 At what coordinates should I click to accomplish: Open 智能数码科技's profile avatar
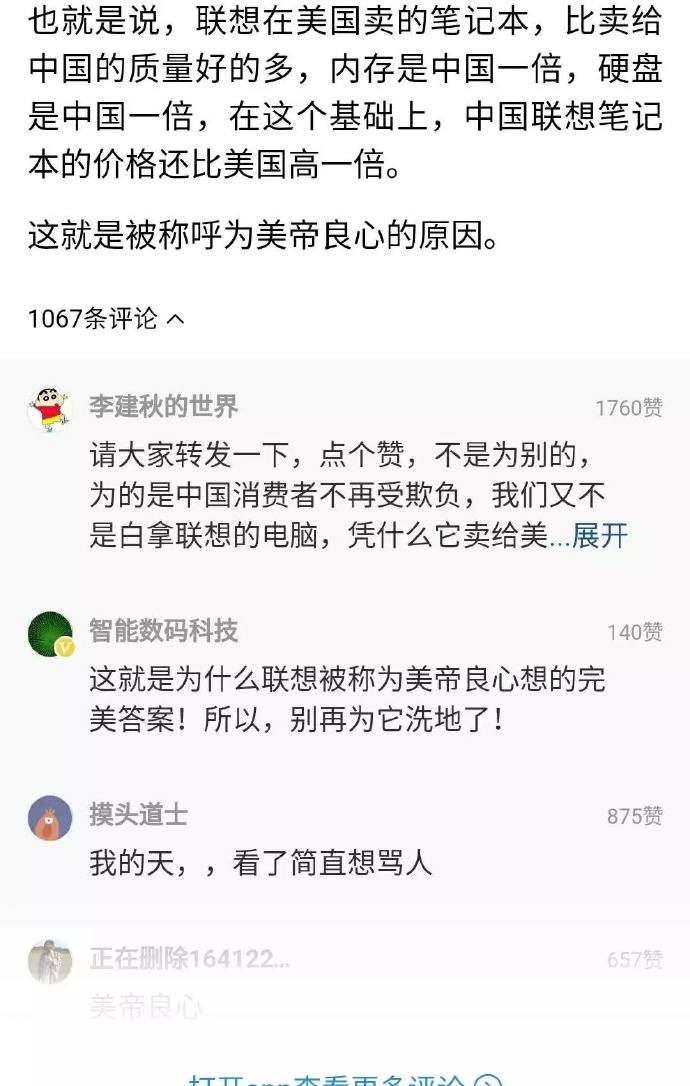(49, 633)
